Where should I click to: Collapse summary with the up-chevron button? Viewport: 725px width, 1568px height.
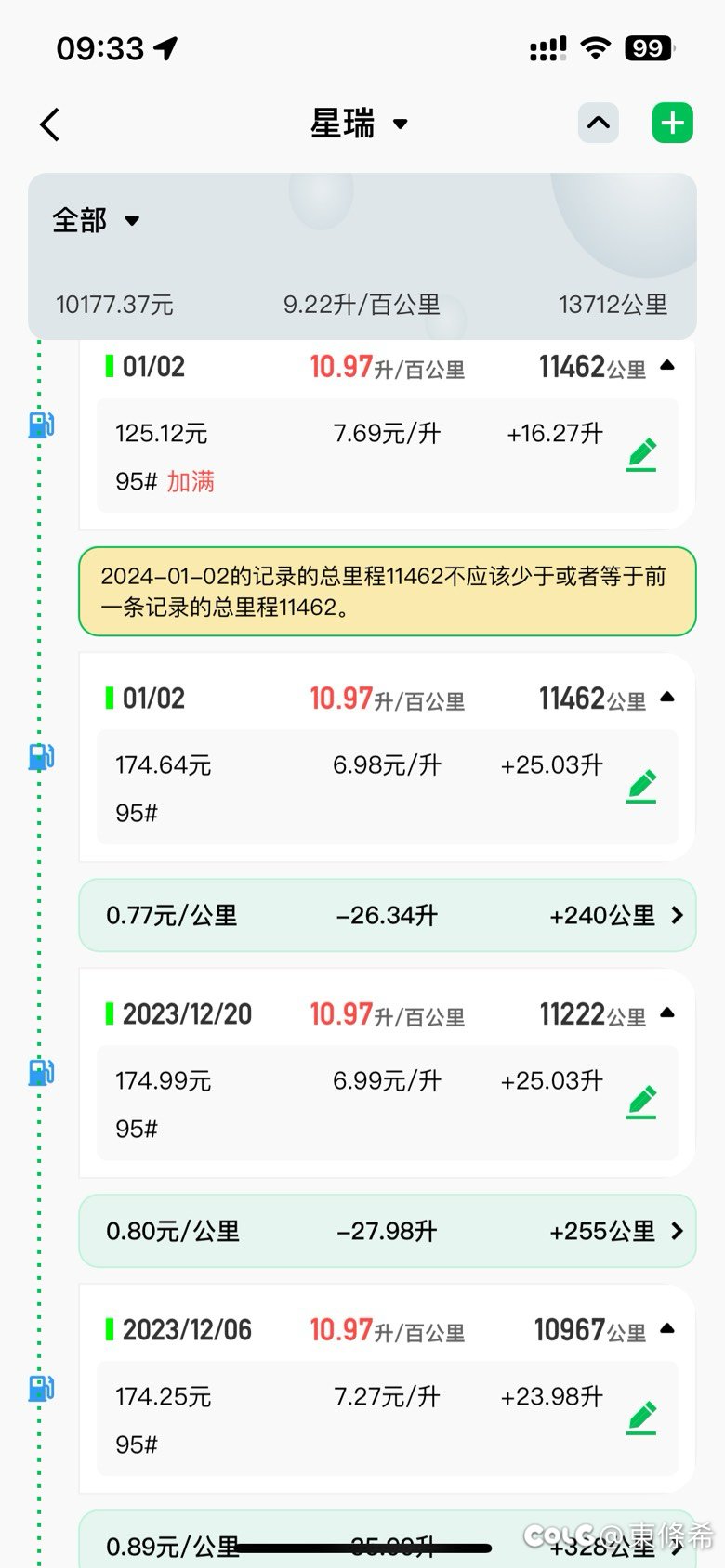599,123
